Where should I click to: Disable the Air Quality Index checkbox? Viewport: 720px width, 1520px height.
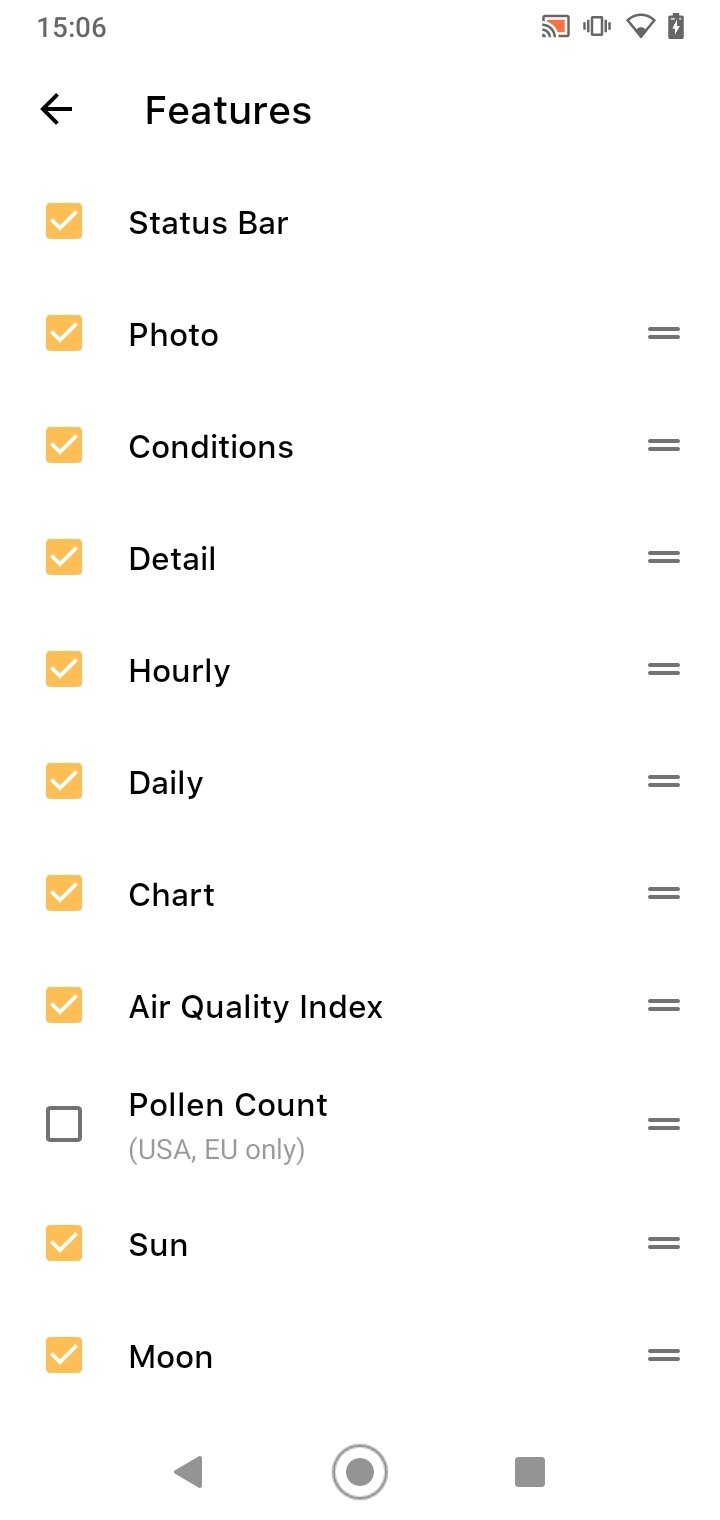tap(64, 1005)
